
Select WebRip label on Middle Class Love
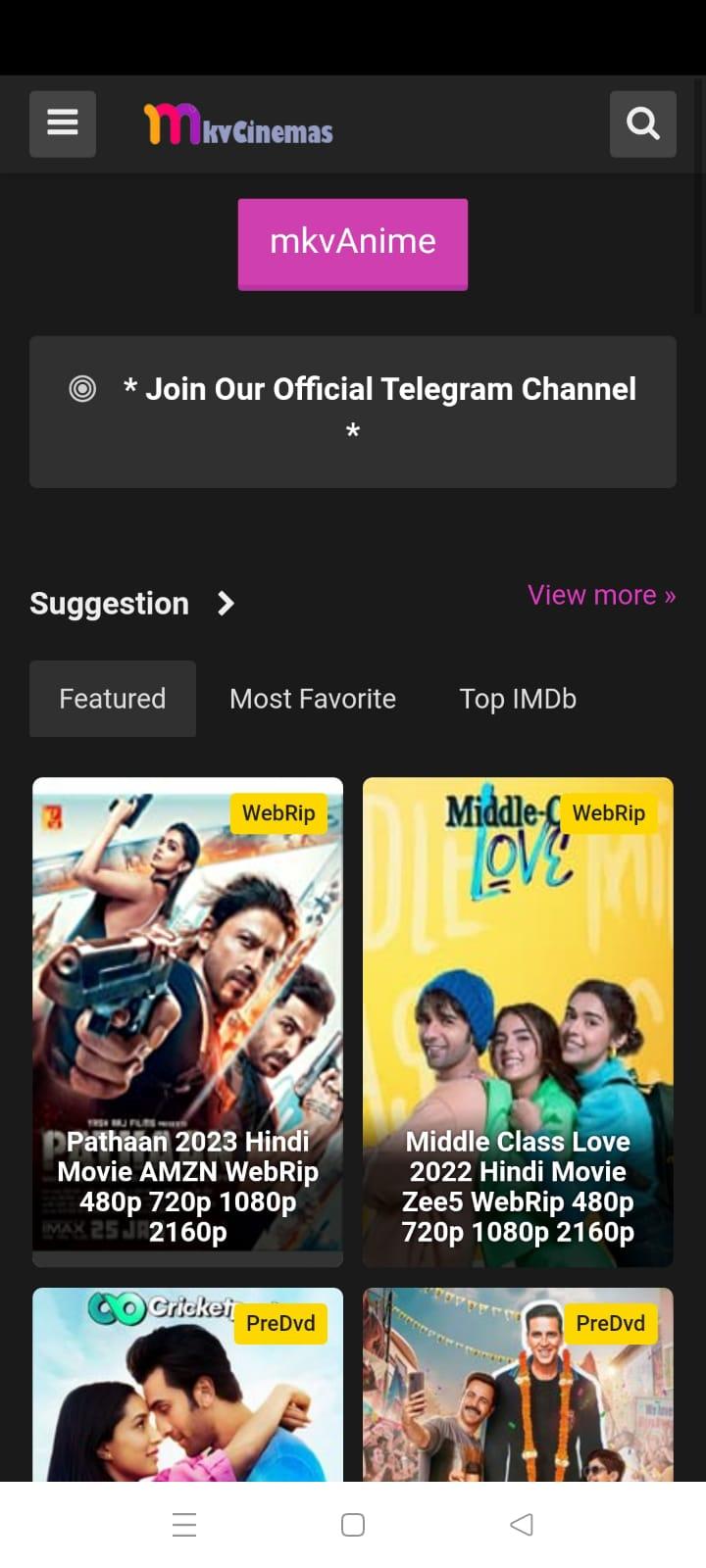pos(609,813)
